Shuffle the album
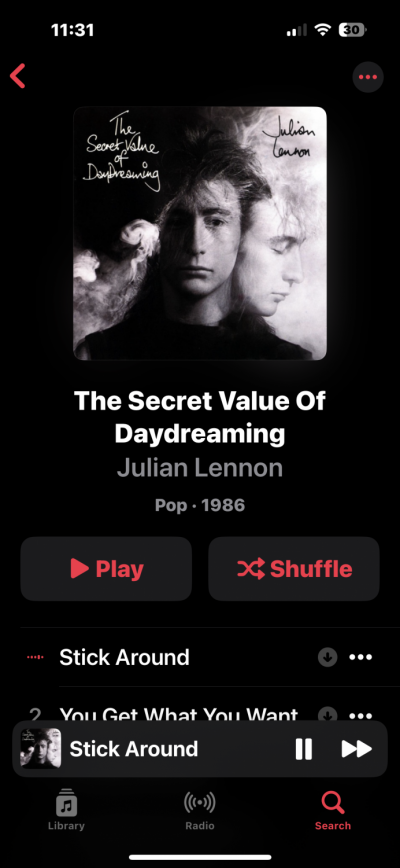This screenshot has height=868, width=400. pos(294,569)
